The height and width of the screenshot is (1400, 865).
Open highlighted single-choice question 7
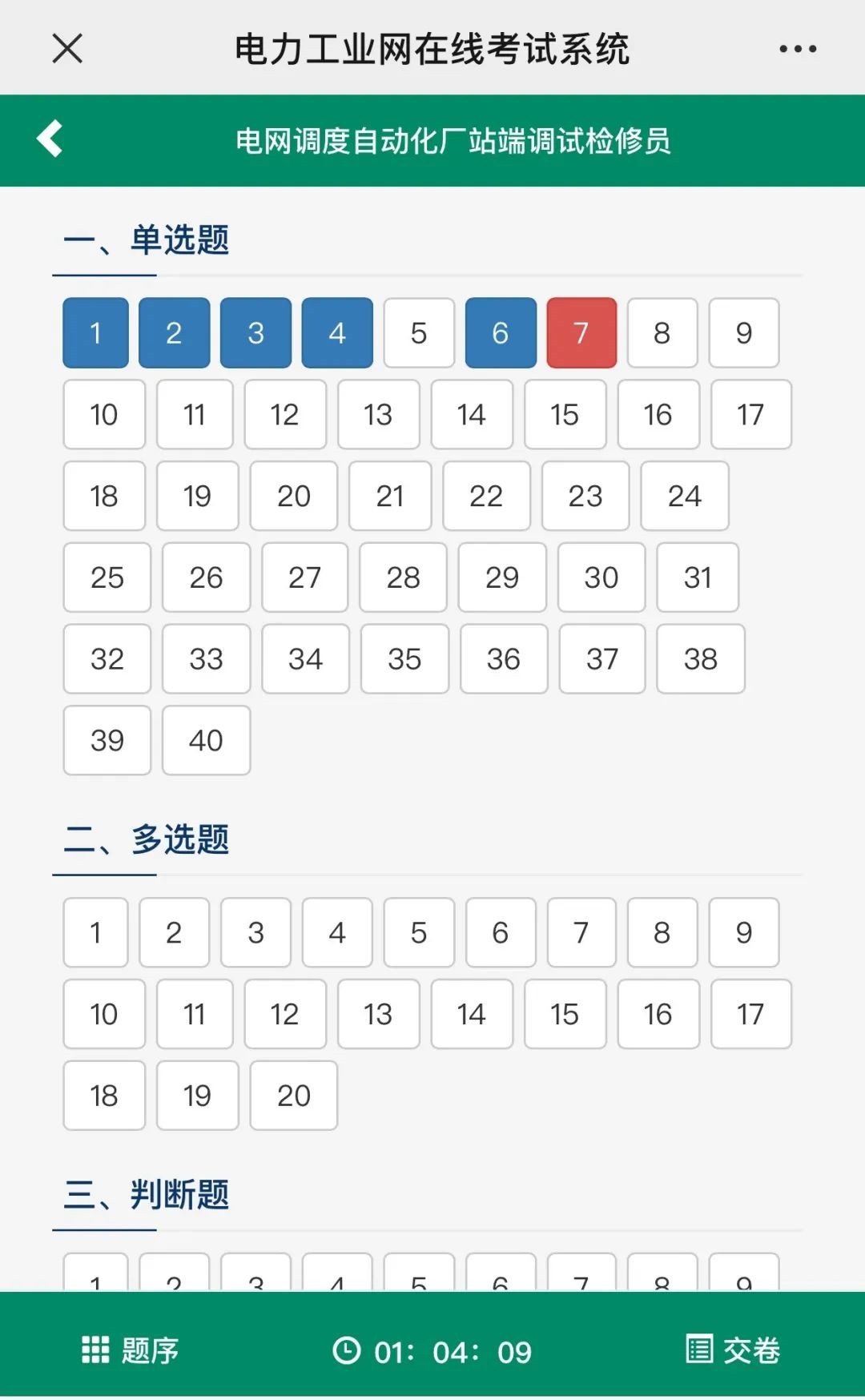[581, 333]
